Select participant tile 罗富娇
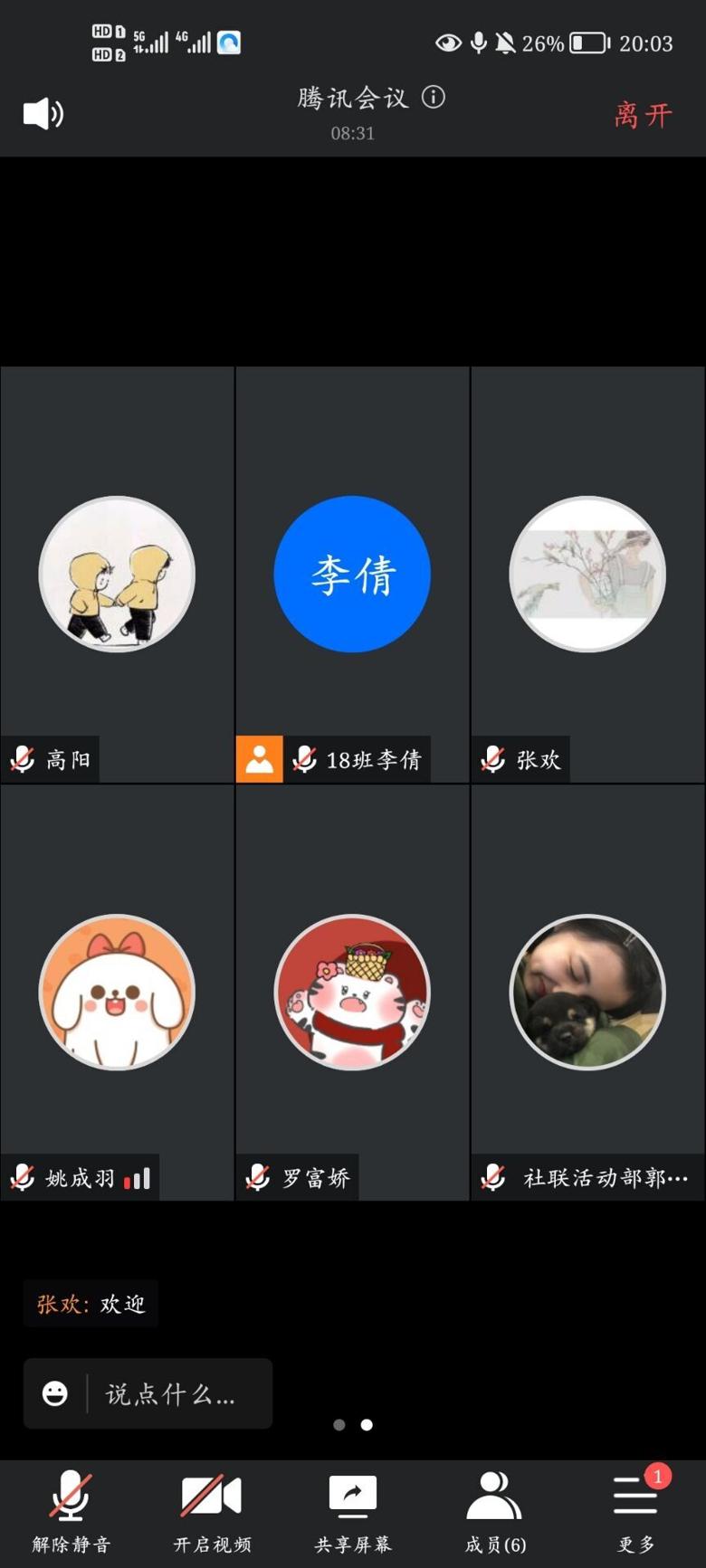 [352, 993]
